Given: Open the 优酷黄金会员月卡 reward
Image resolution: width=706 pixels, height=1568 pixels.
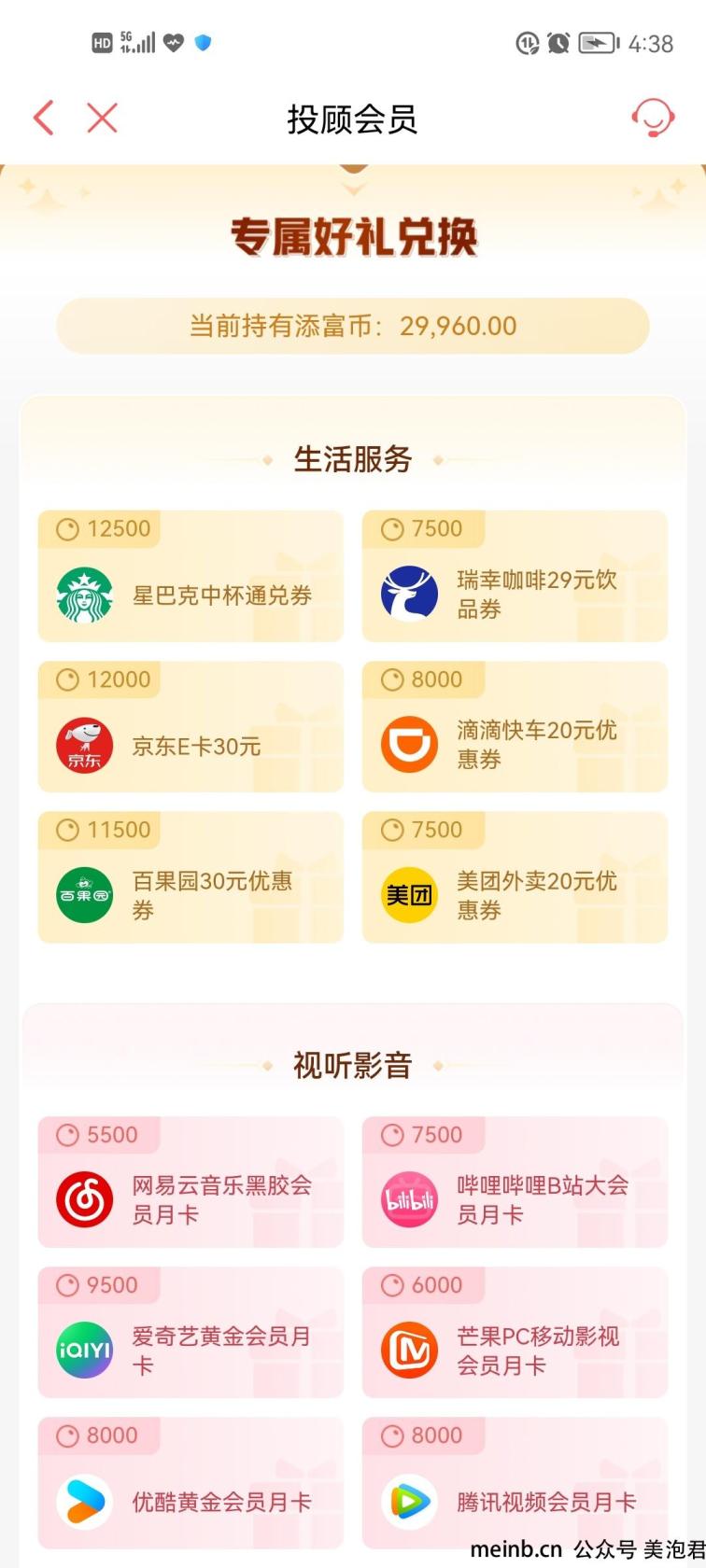Looking at the screenshot, I should (x=191, y=1483).
